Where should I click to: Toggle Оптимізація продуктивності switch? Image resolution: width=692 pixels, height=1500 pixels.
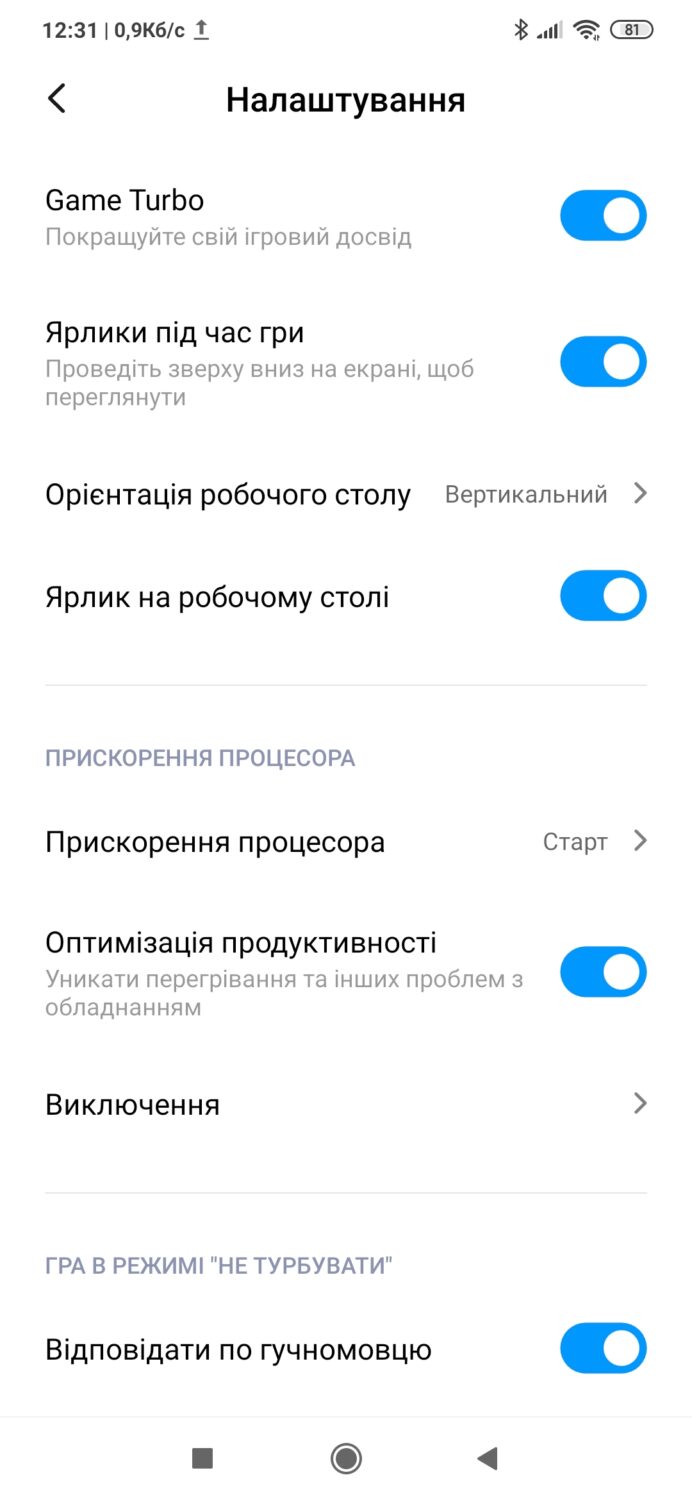[603, 972]
